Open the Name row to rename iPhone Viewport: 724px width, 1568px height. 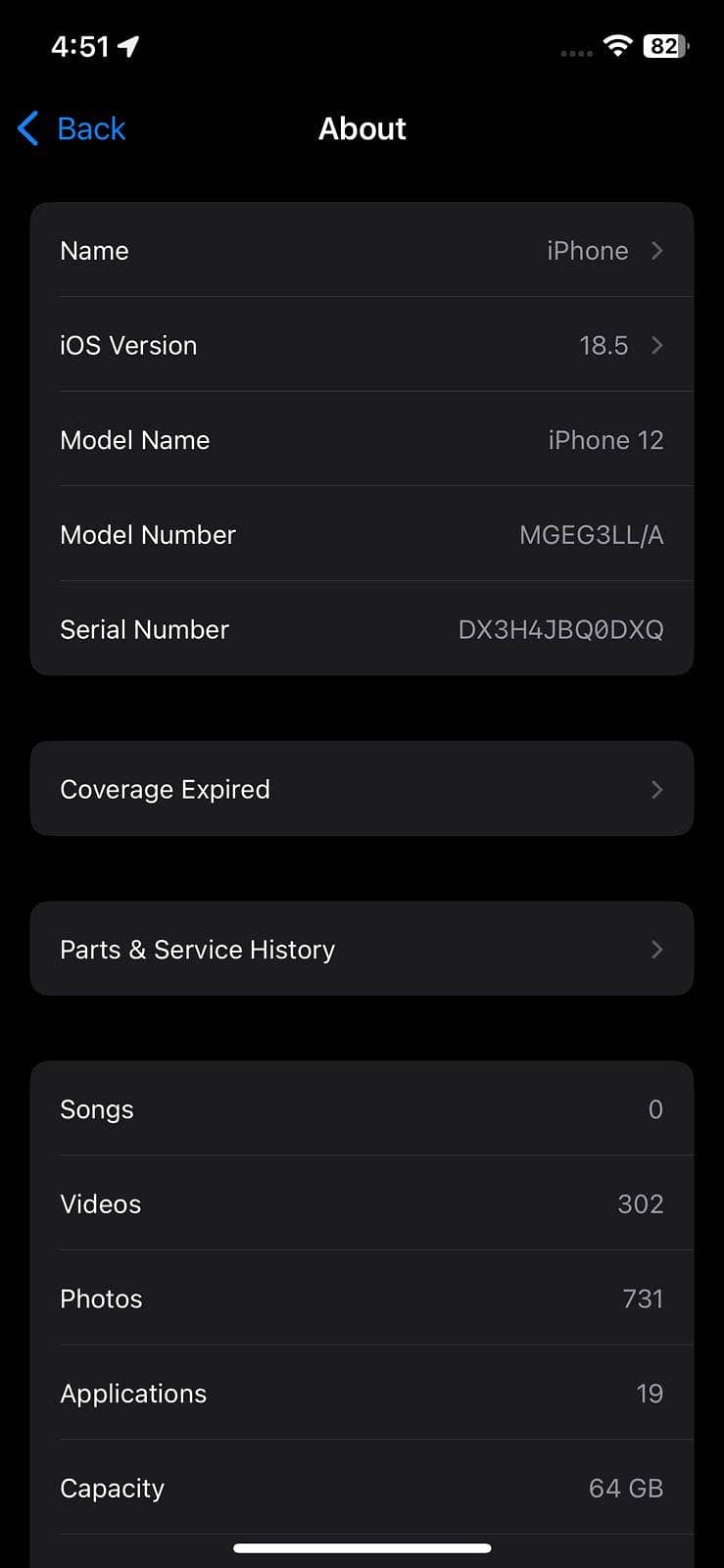362,251
